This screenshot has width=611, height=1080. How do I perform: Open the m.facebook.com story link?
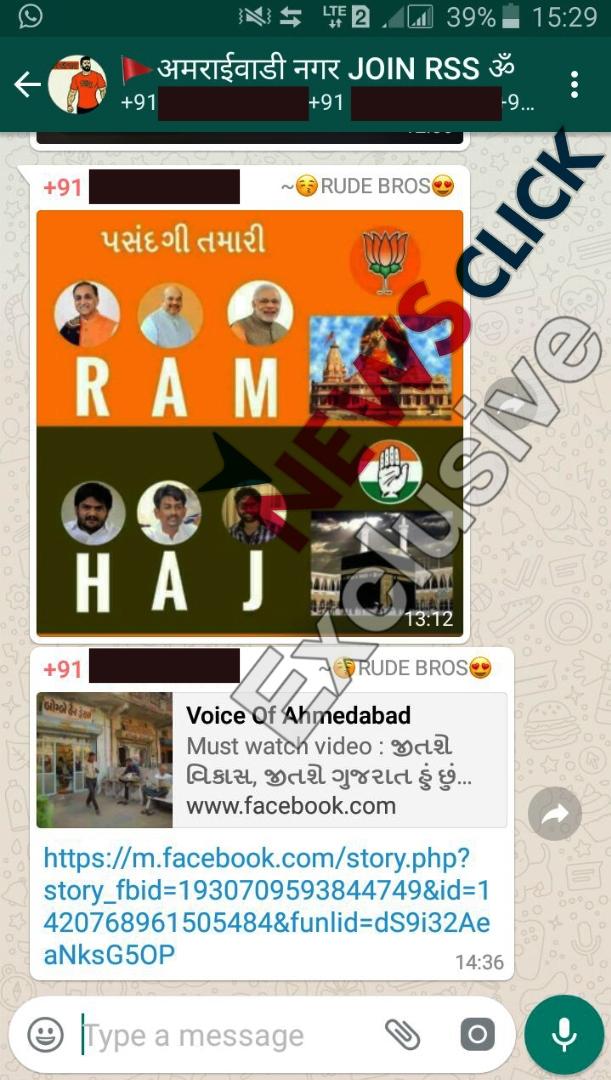[x=266, y=906]
